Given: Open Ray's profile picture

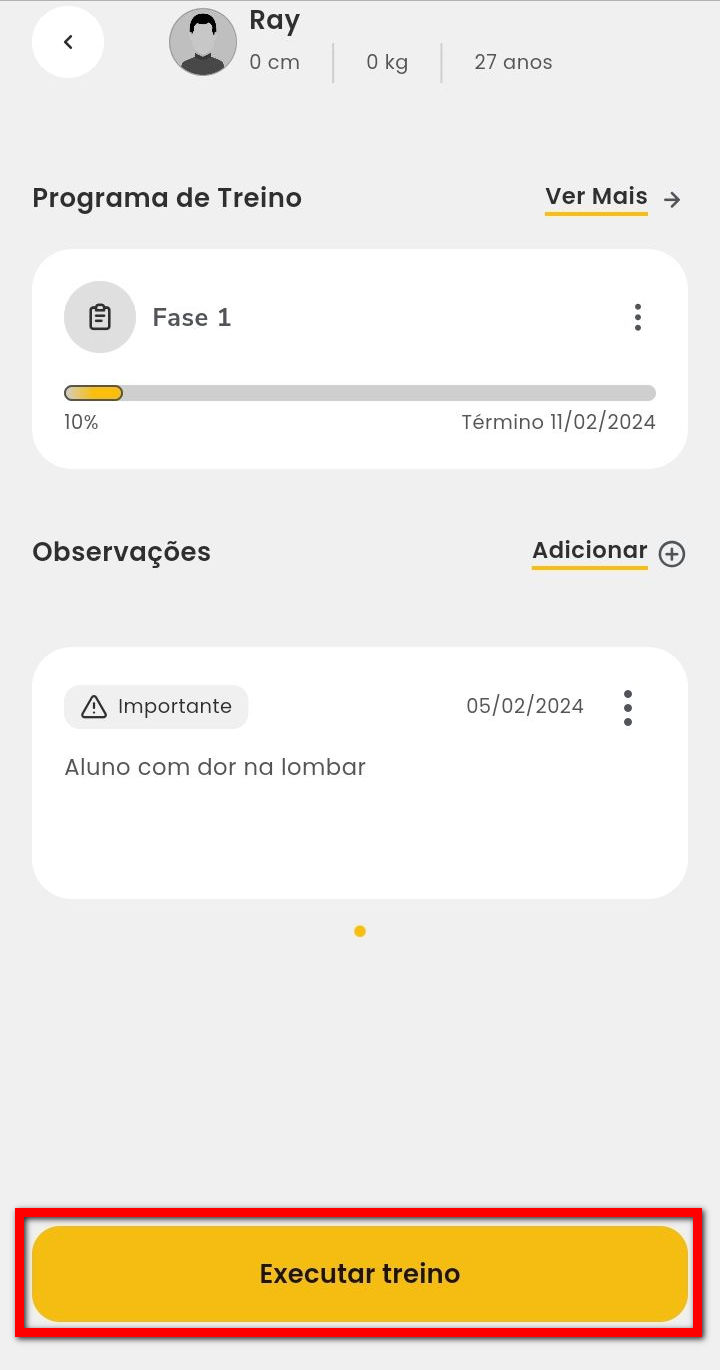Looking at the screenshot, I should (x=203, y=43).
